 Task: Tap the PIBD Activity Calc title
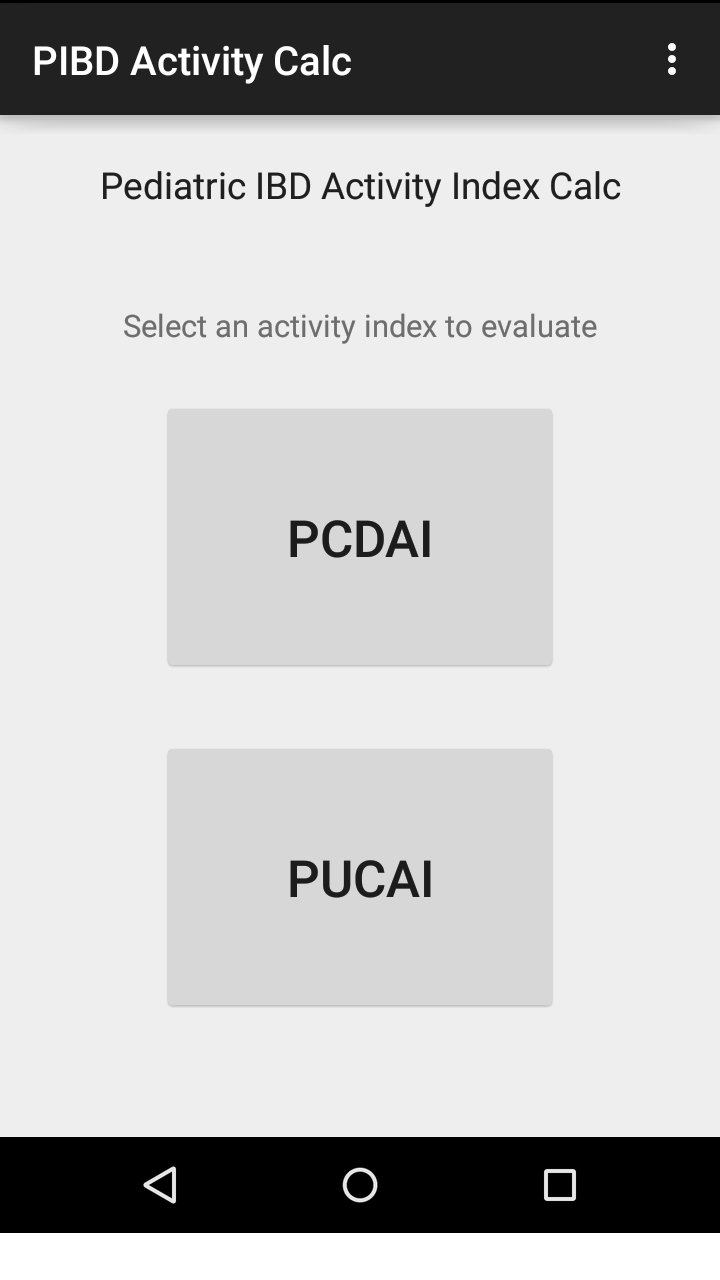[x=191, y=60]
